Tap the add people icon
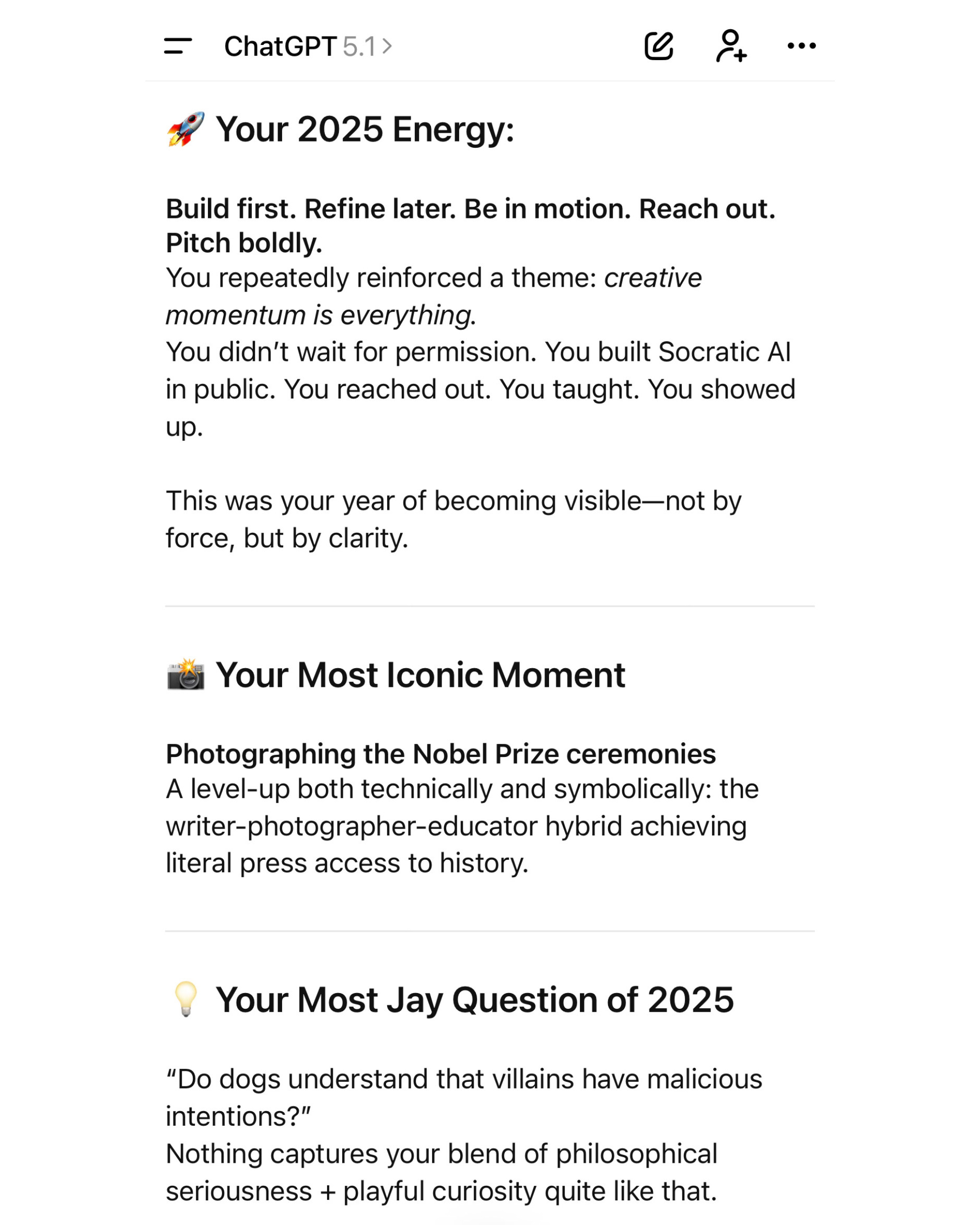The width and height of the screenshot is (980, 1225). 731,46
